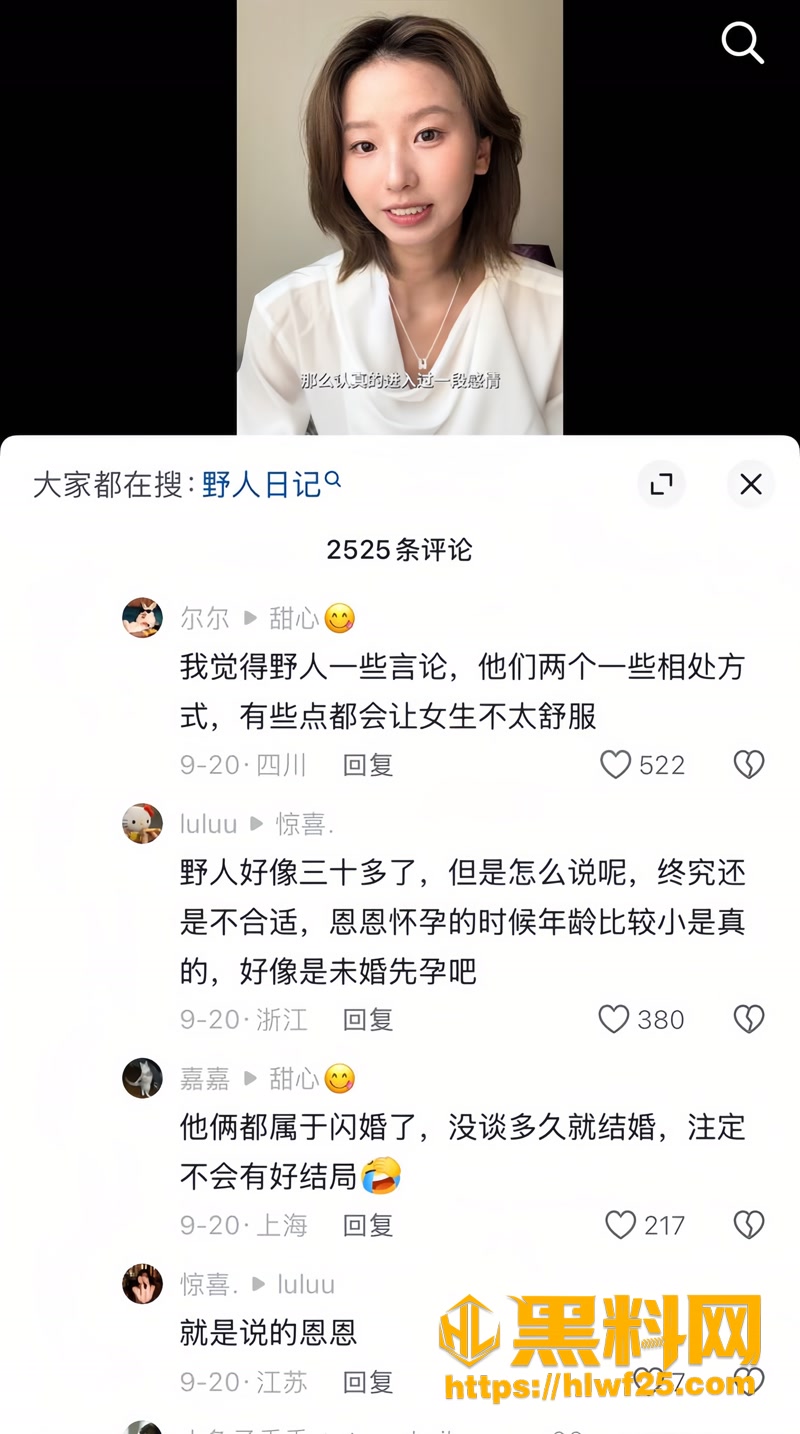Expand the comments panel to full screen
This screenshot has width=800, height=1434.
[661, 485]
